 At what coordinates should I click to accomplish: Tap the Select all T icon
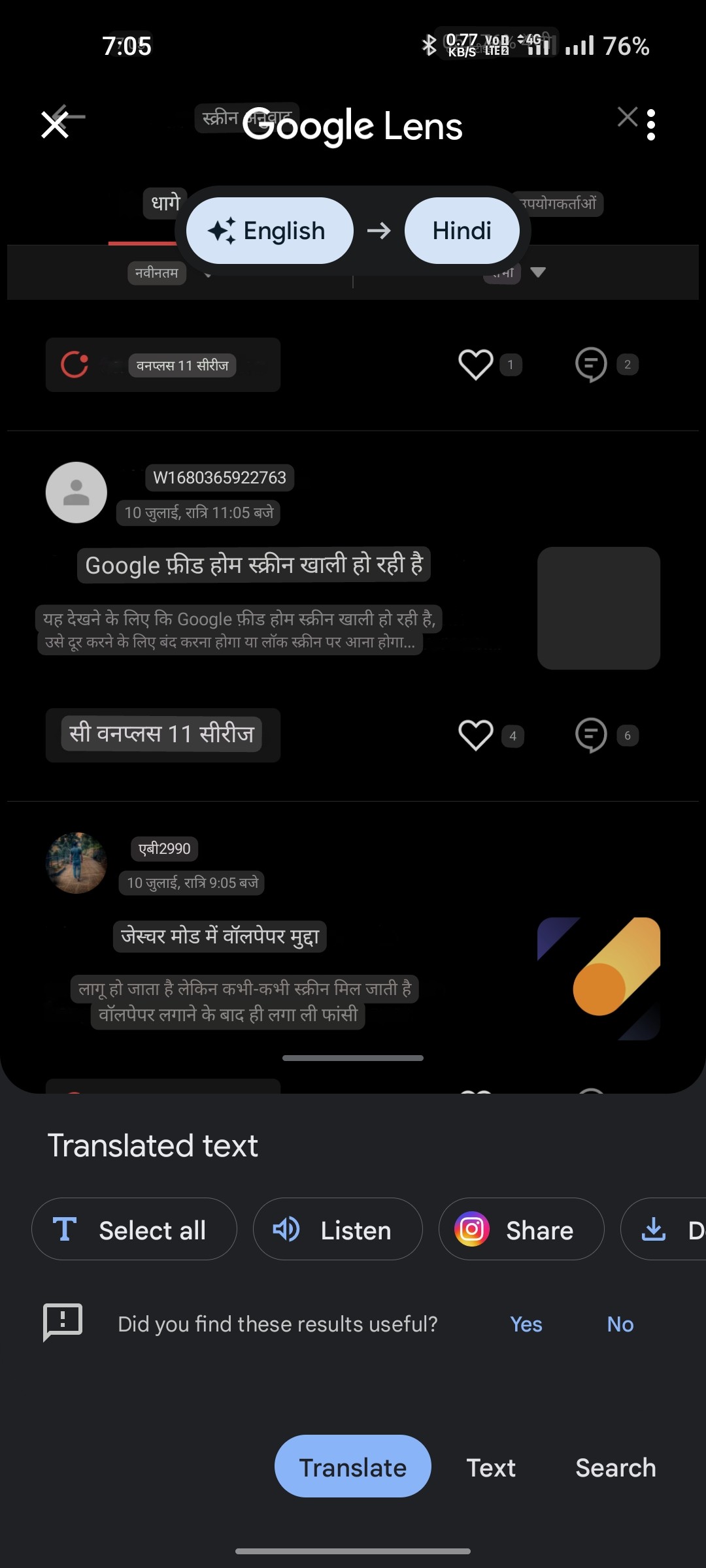point(65,1228)
